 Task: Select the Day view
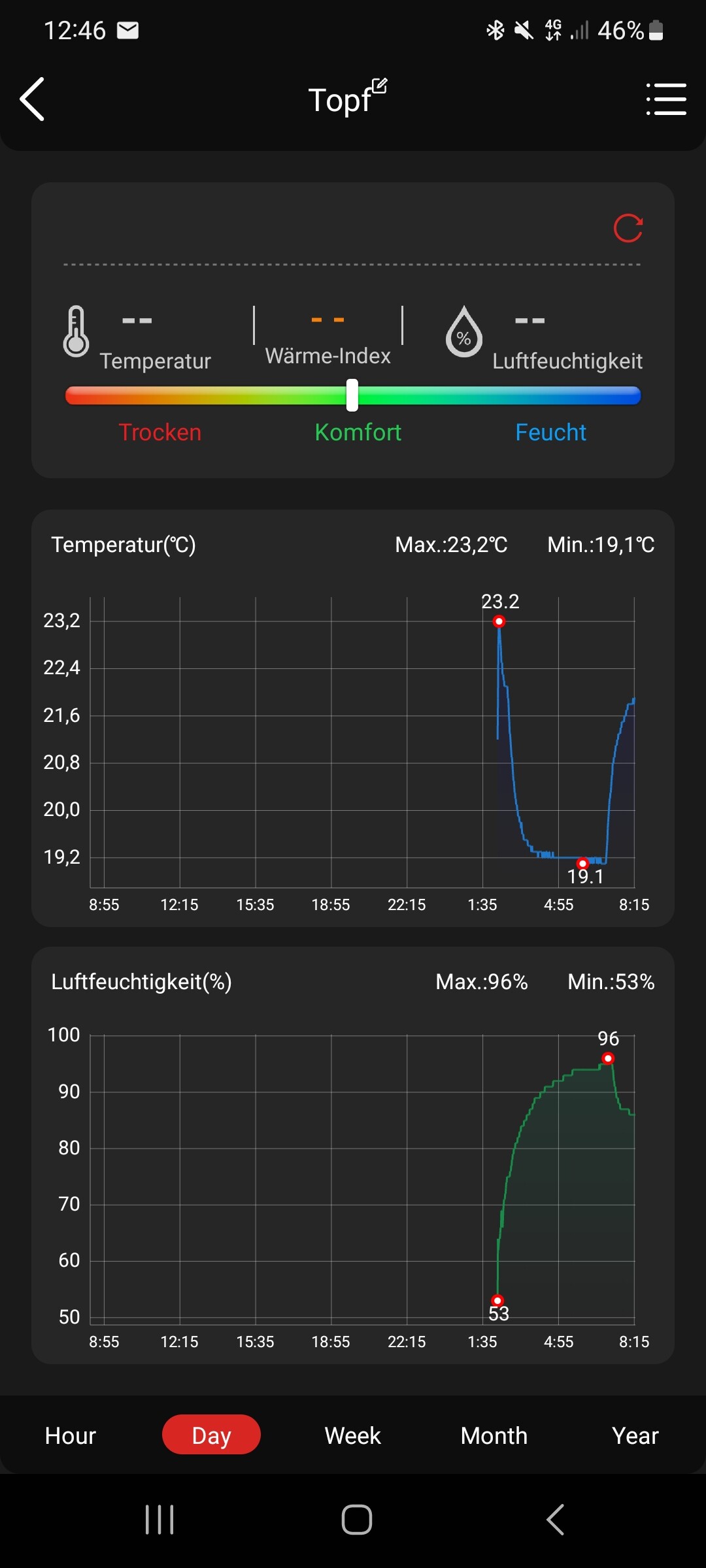point(211,1435)
